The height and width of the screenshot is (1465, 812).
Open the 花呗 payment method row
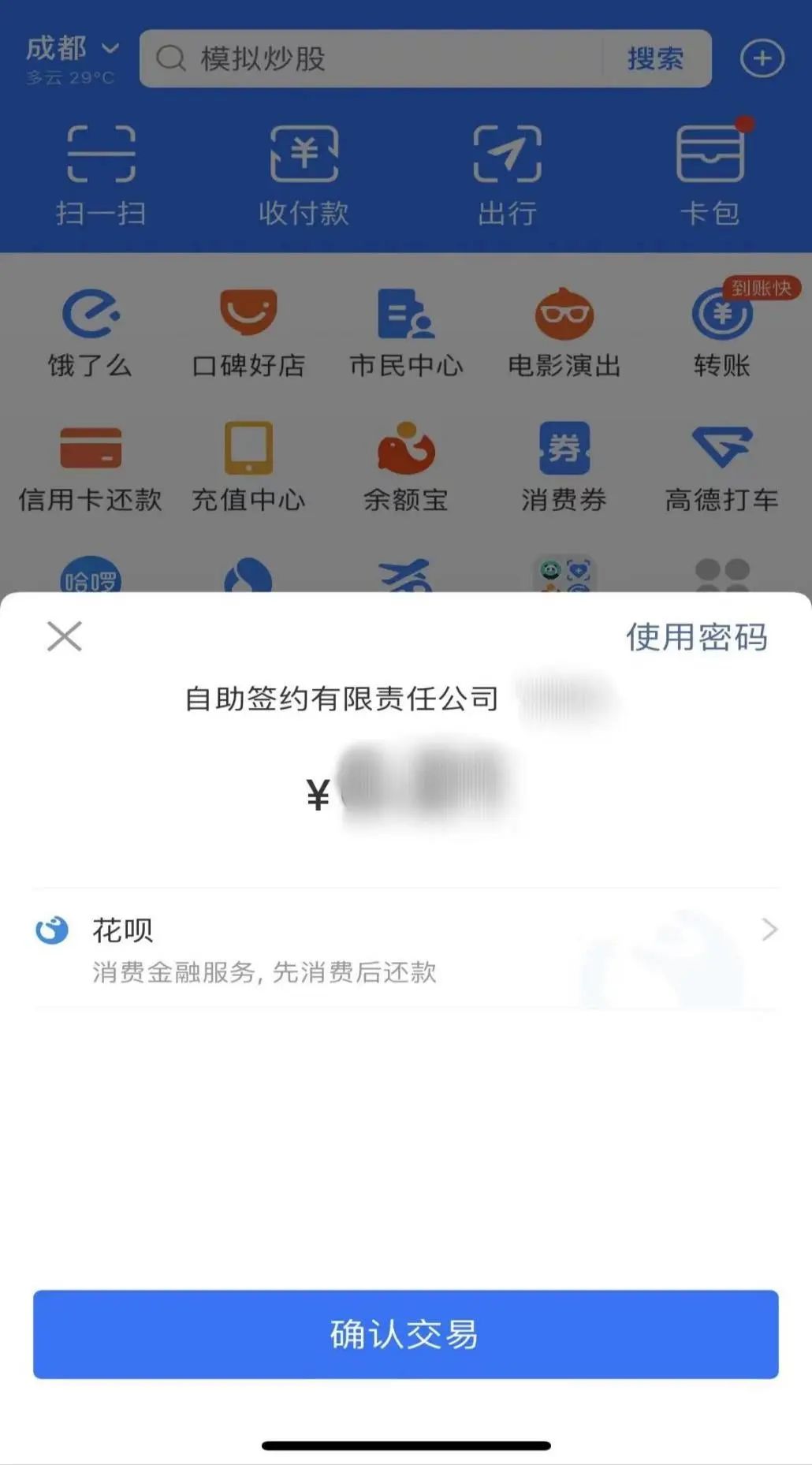click(x=406, y=949)
